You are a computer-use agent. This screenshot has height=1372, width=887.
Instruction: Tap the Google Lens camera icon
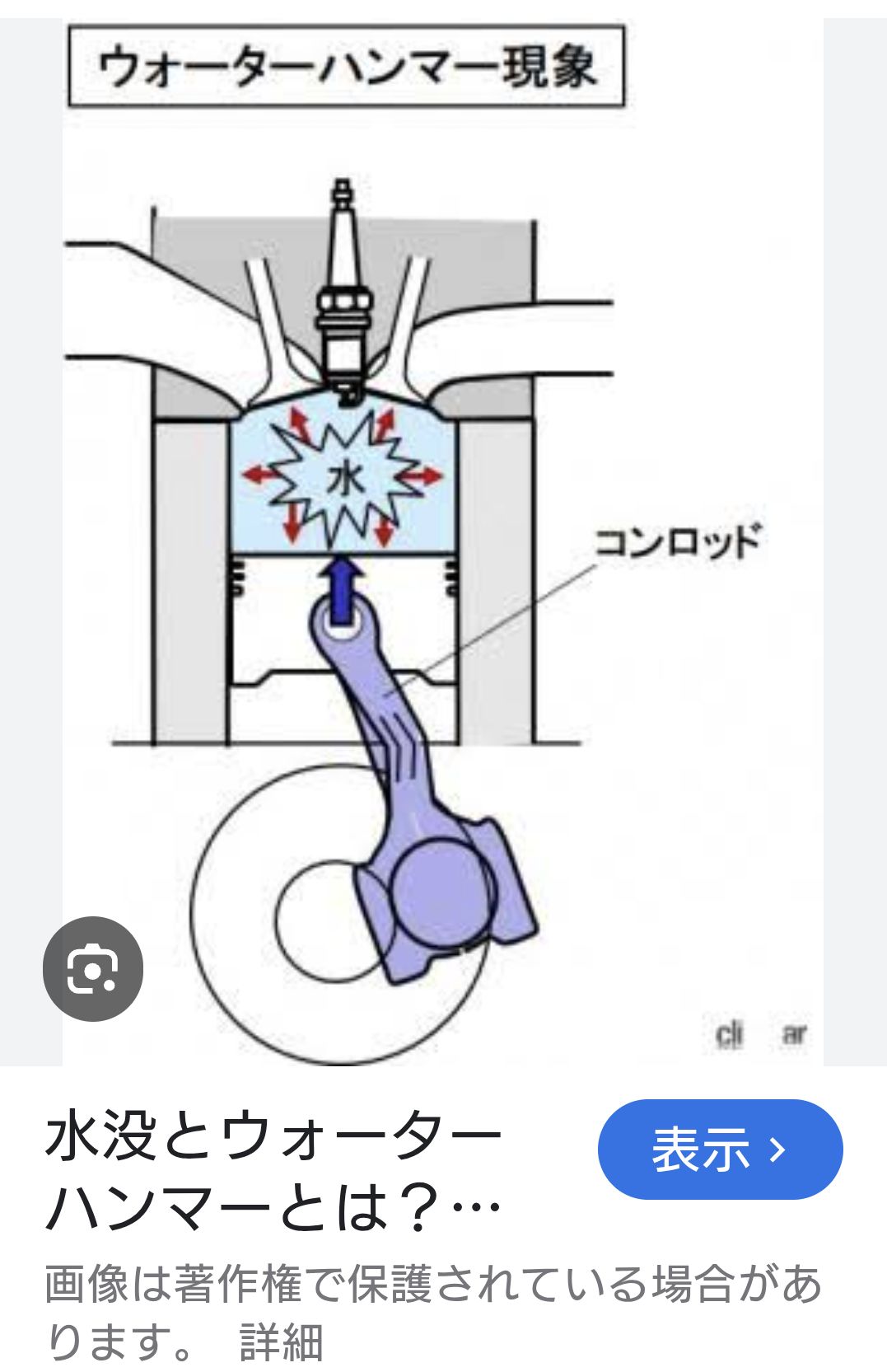(x=92, y=969)
